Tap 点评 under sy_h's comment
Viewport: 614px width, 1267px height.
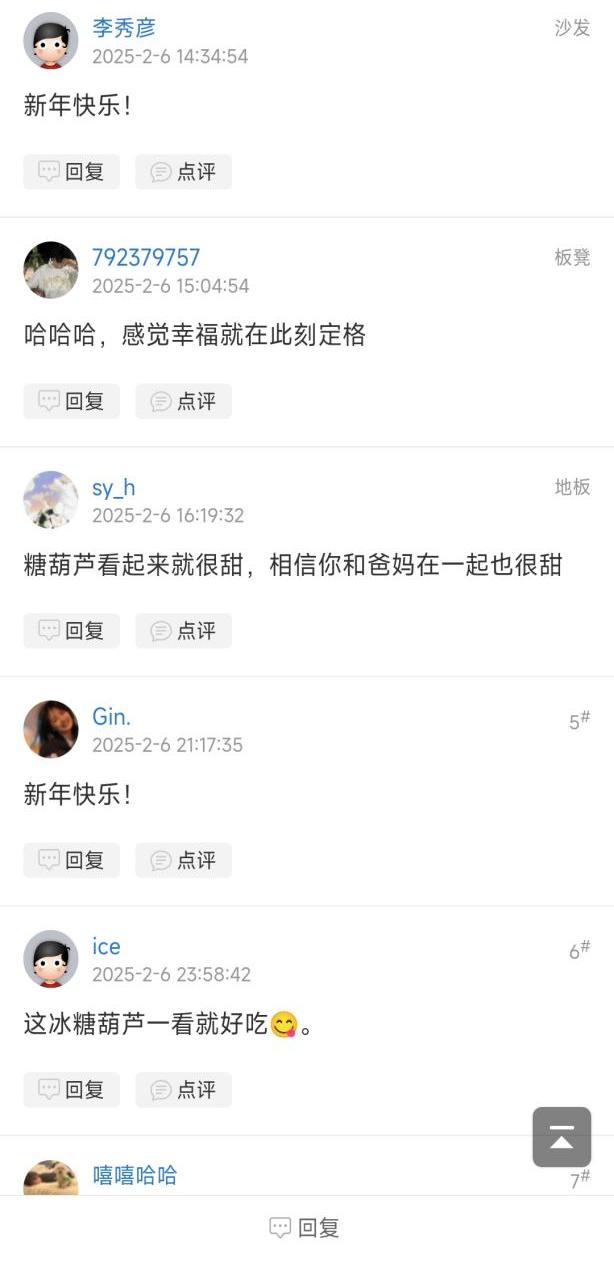(x=183, y=631)
